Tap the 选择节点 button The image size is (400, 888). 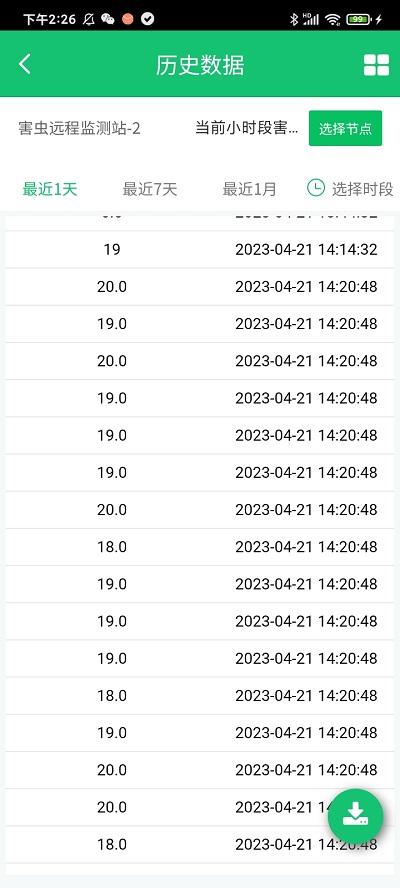point(345,128)
